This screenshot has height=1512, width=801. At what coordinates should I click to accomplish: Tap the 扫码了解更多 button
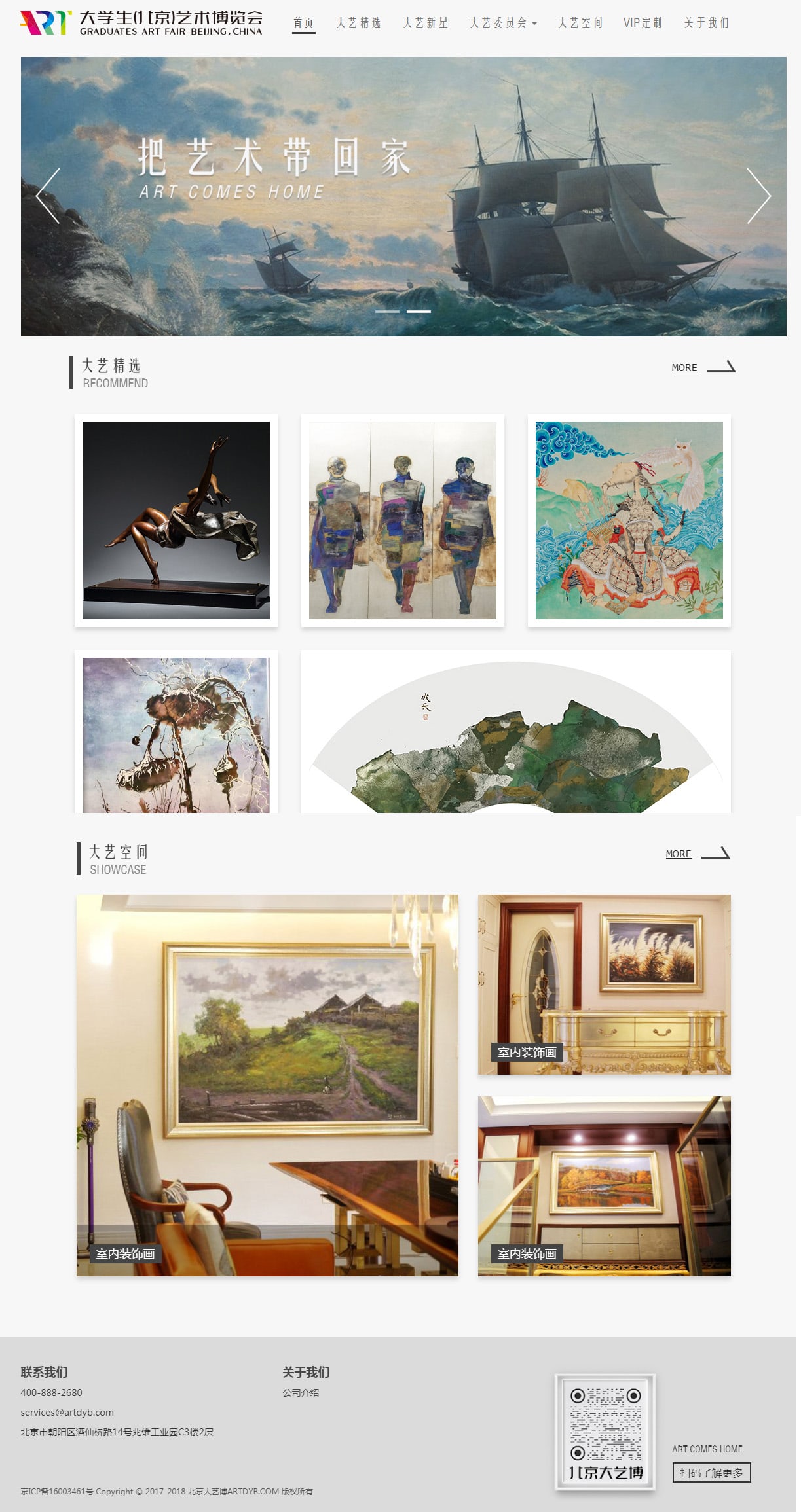click(711, 1473)
